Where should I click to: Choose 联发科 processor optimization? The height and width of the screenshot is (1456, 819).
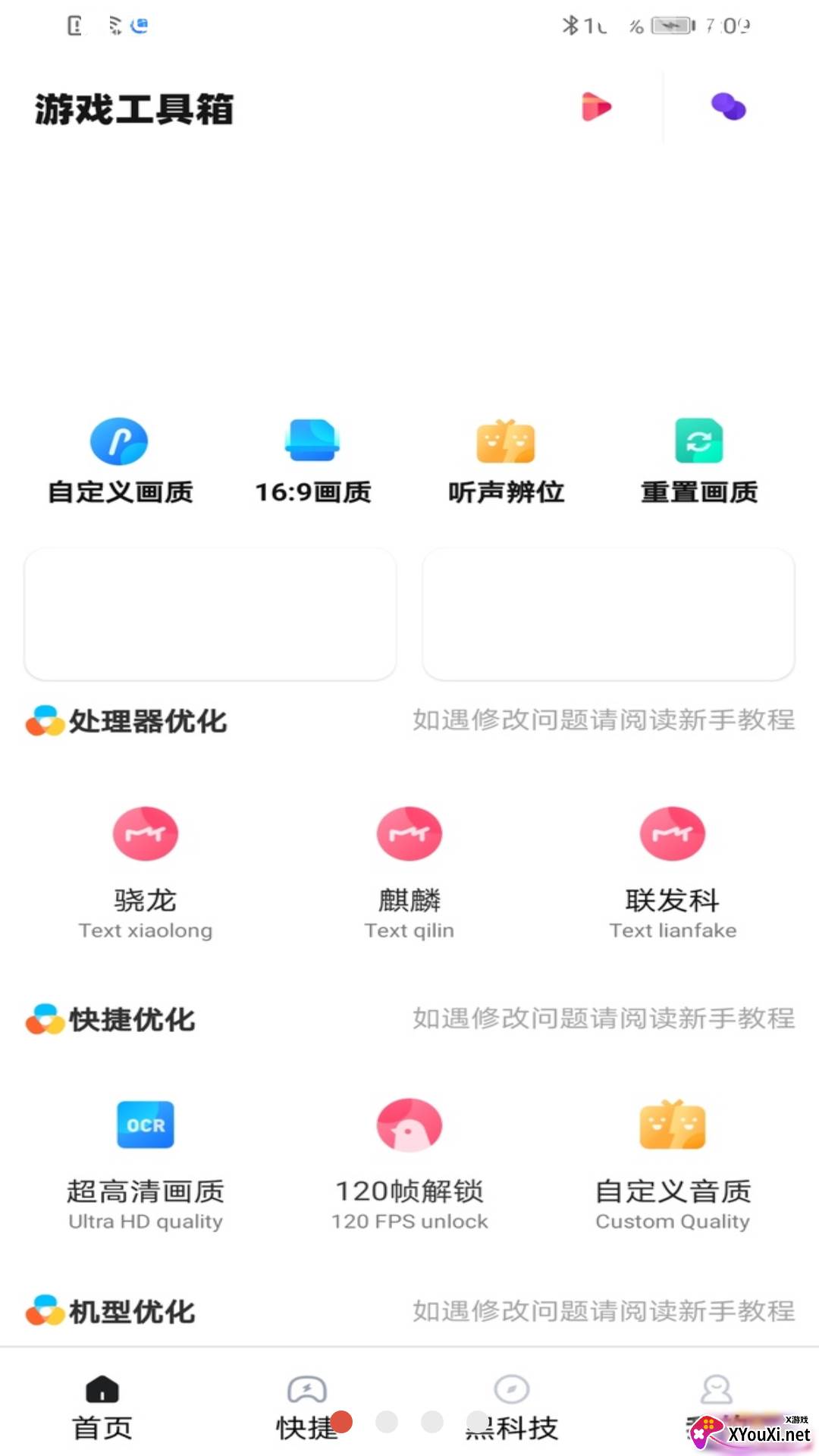673,872
